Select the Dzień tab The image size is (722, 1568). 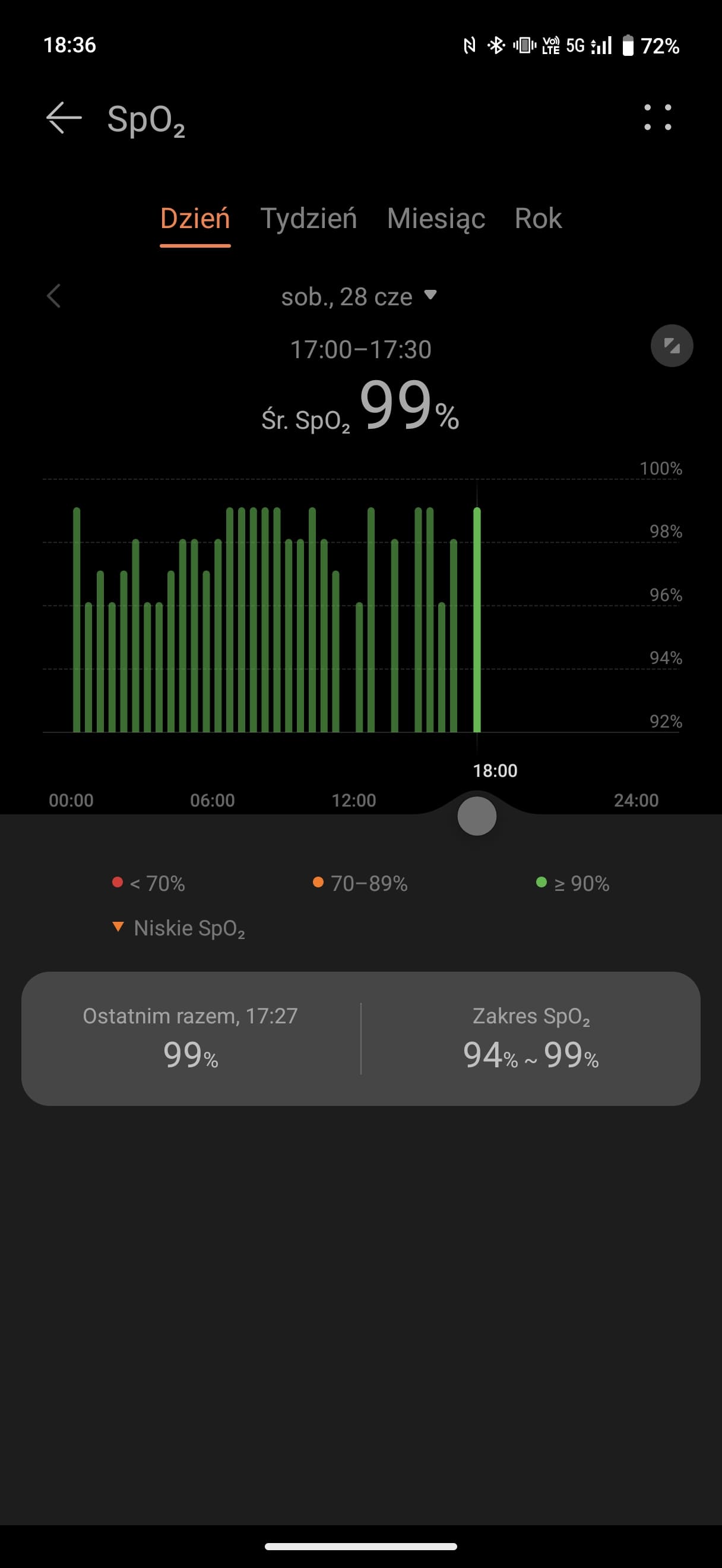[x=195, y=219]
